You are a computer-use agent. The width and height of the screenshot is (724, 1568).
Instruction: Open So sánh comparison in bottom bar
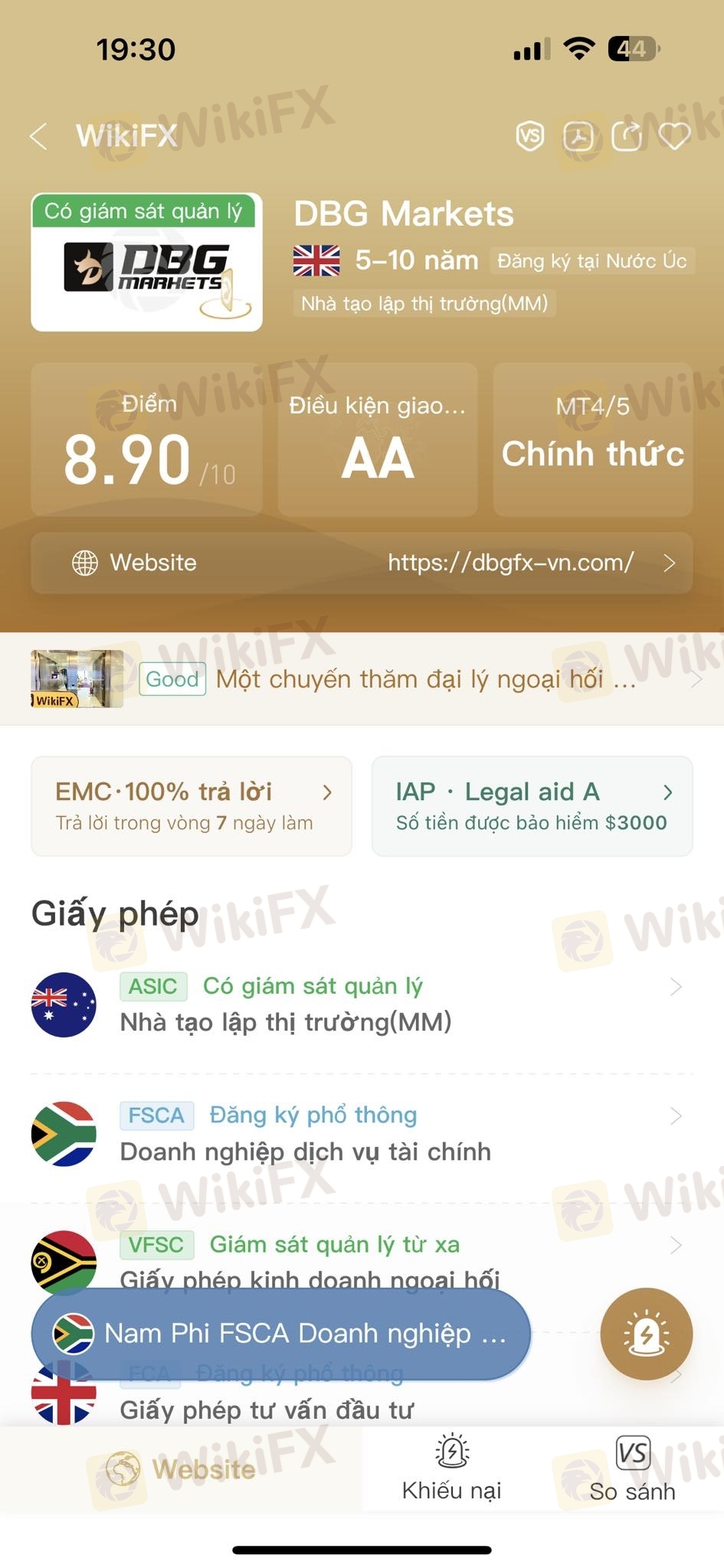[632, 1468]
